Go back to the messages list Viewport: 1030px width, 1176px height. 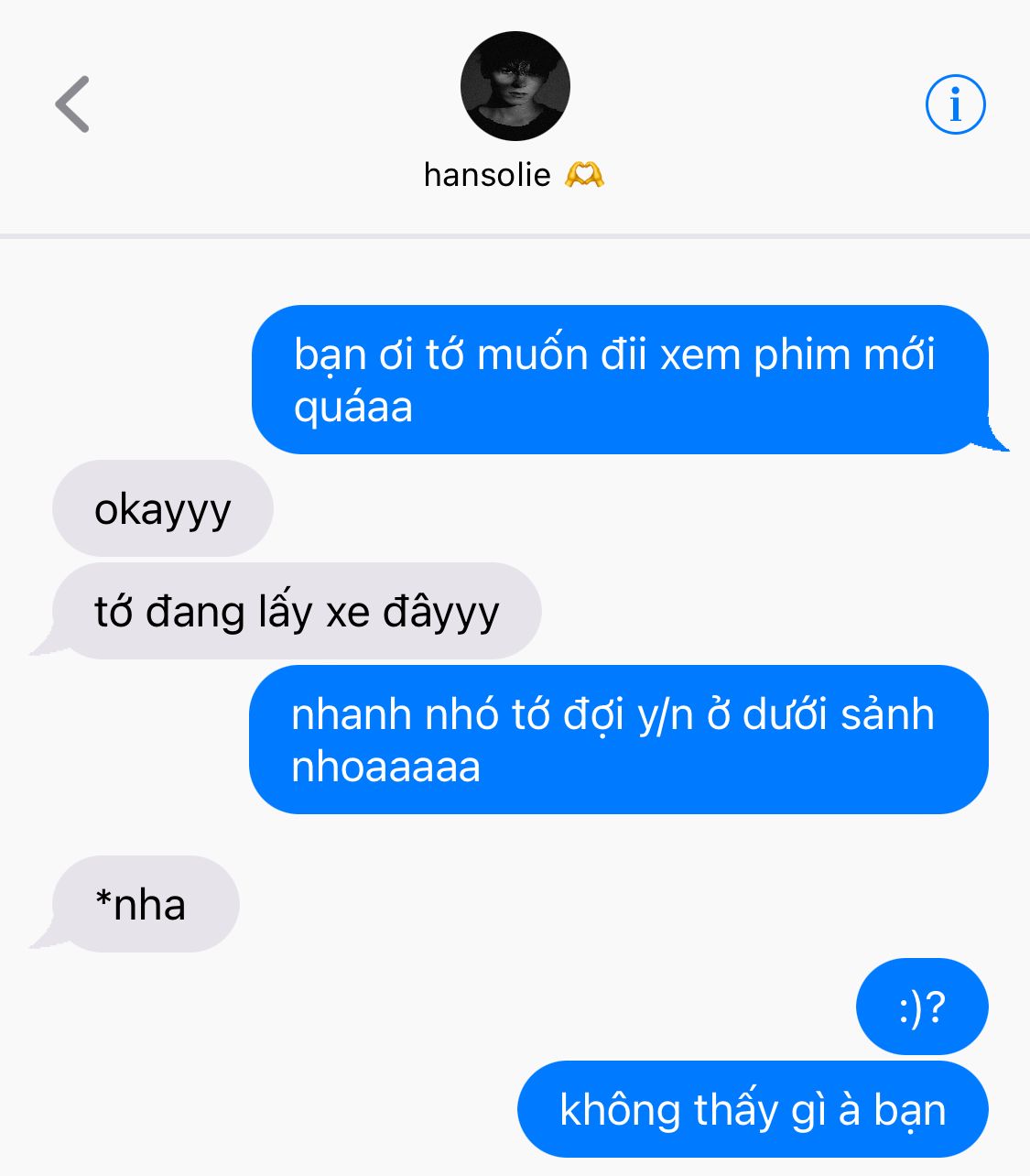[x=72, y=104]
